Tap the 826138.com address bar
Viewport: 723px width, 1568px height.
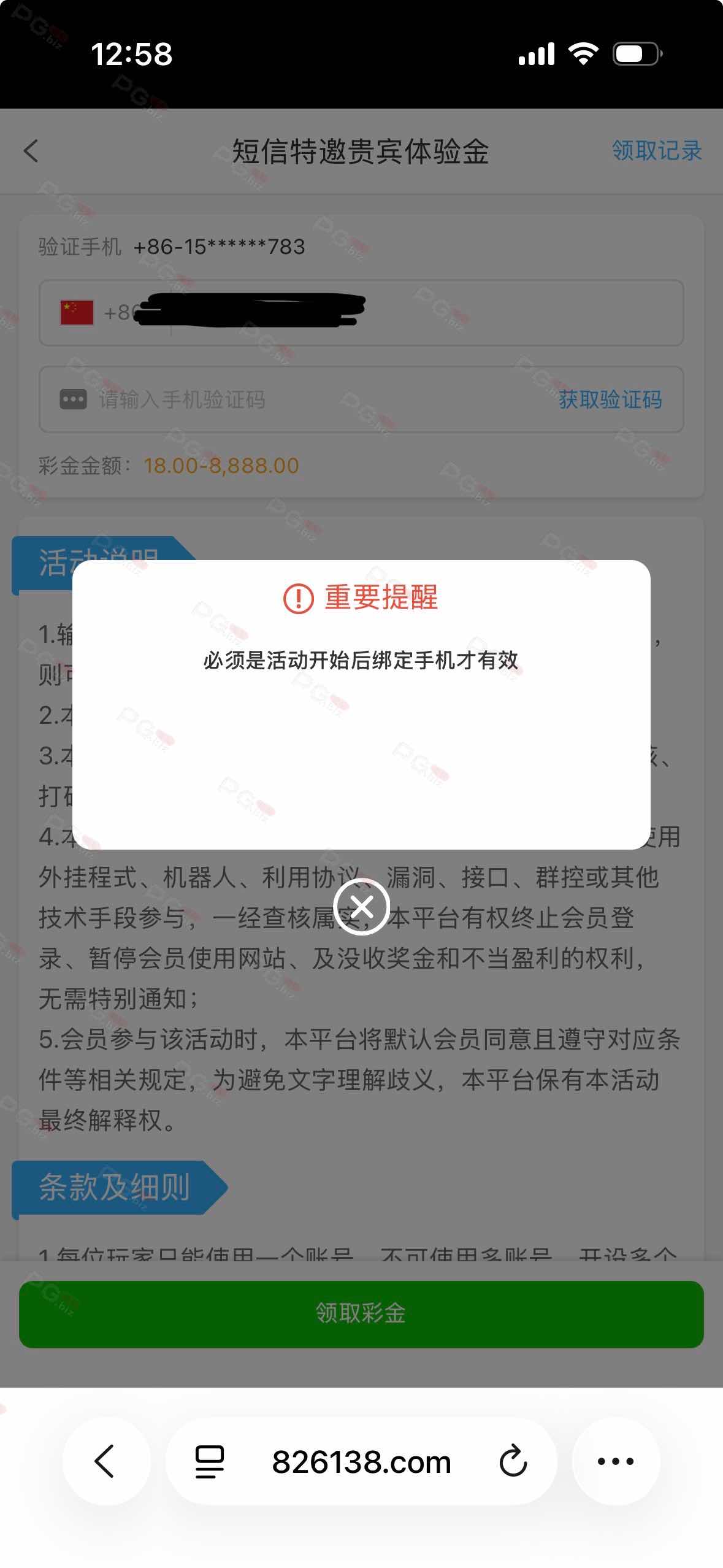tap(361, 1461)
